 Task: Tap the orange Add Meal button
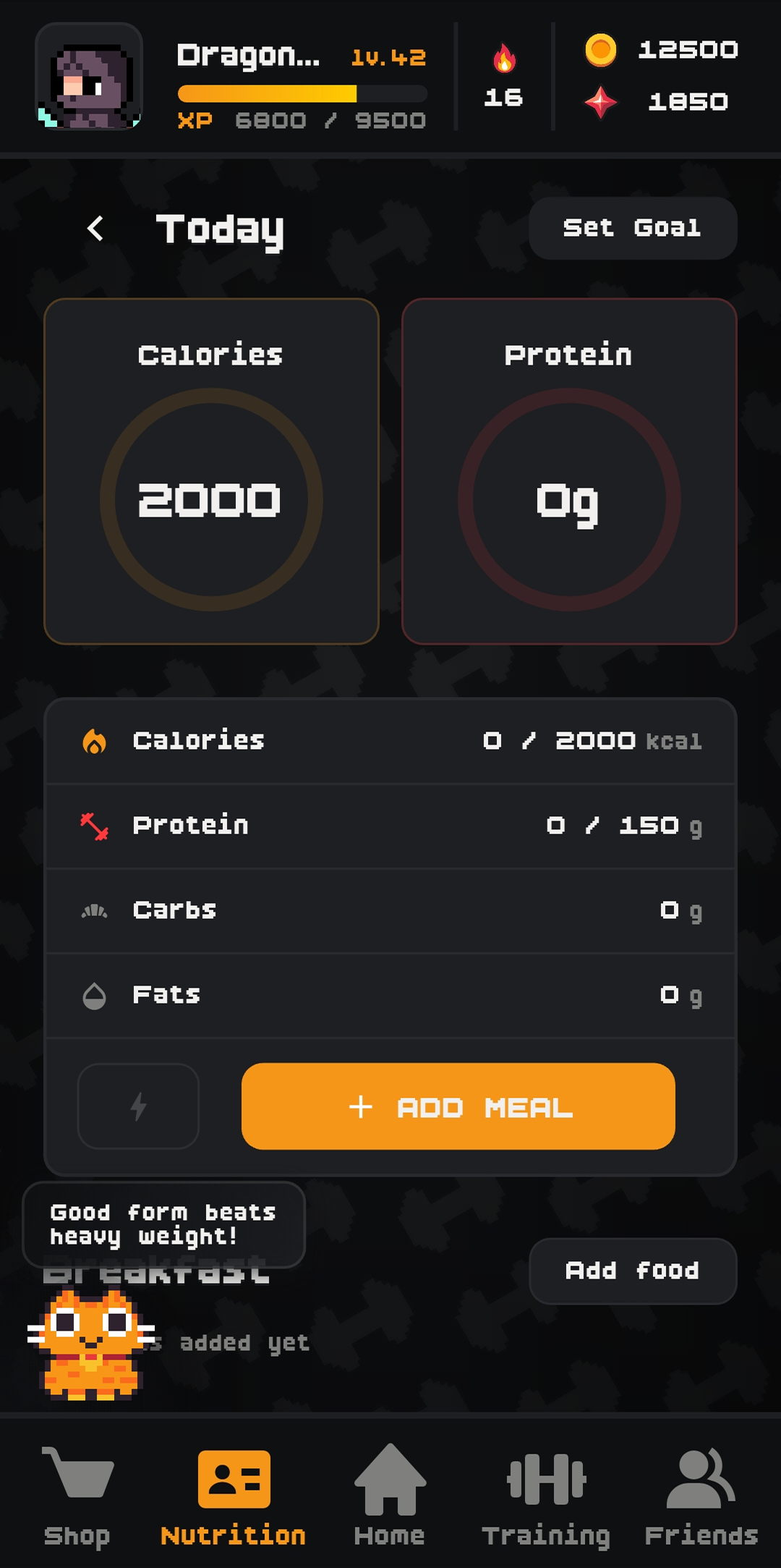[x=458, y=1106]
